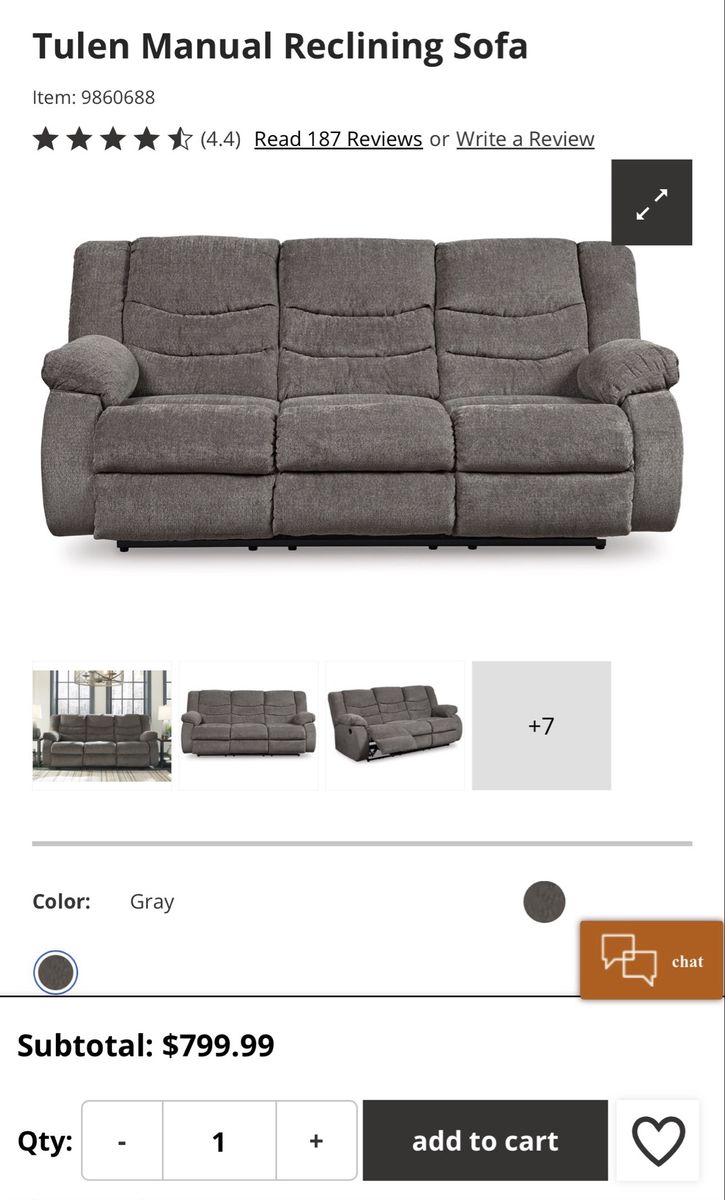Tap the quantity number field

pos(219,1141)
